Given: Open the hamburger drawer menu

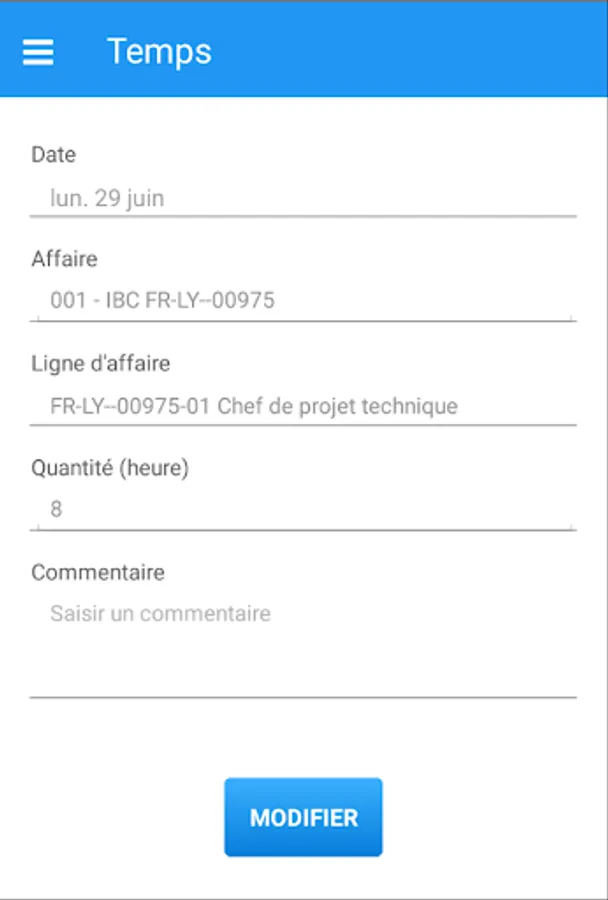Looking at the screenshot, I should tap(38, 52).
